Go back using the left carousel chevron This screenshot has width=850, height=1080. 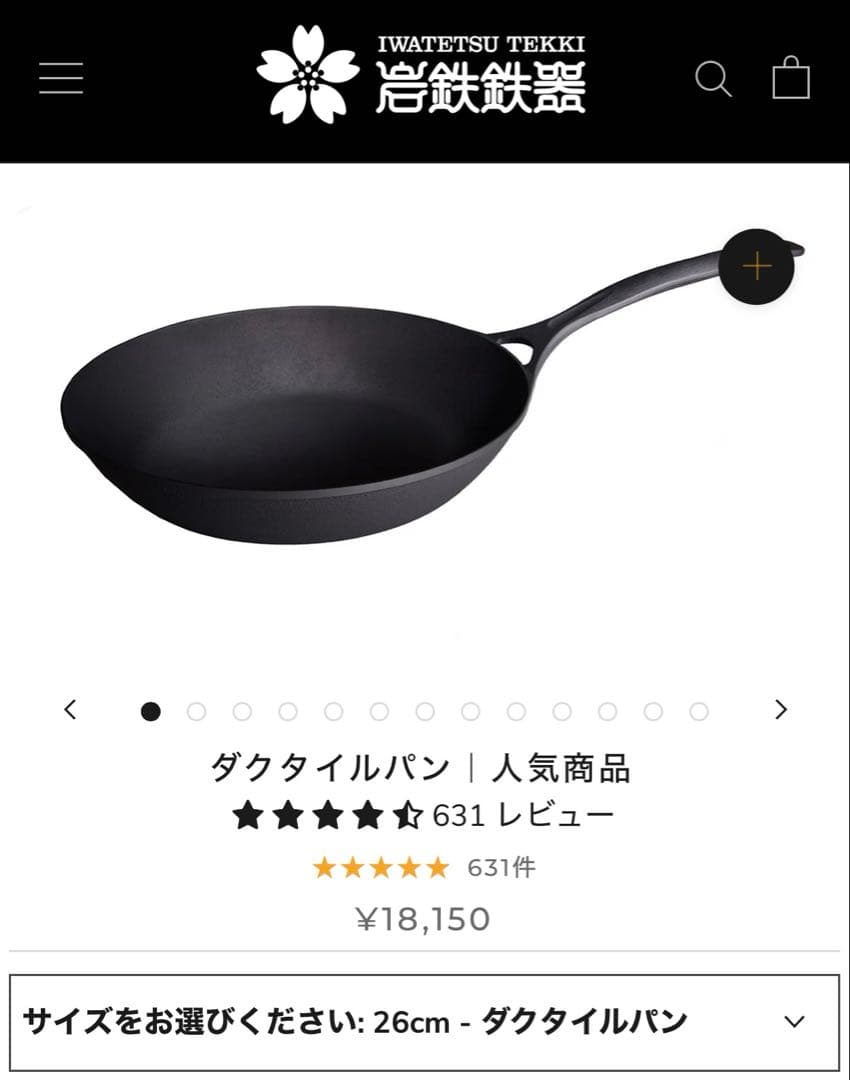coord(69,709)
